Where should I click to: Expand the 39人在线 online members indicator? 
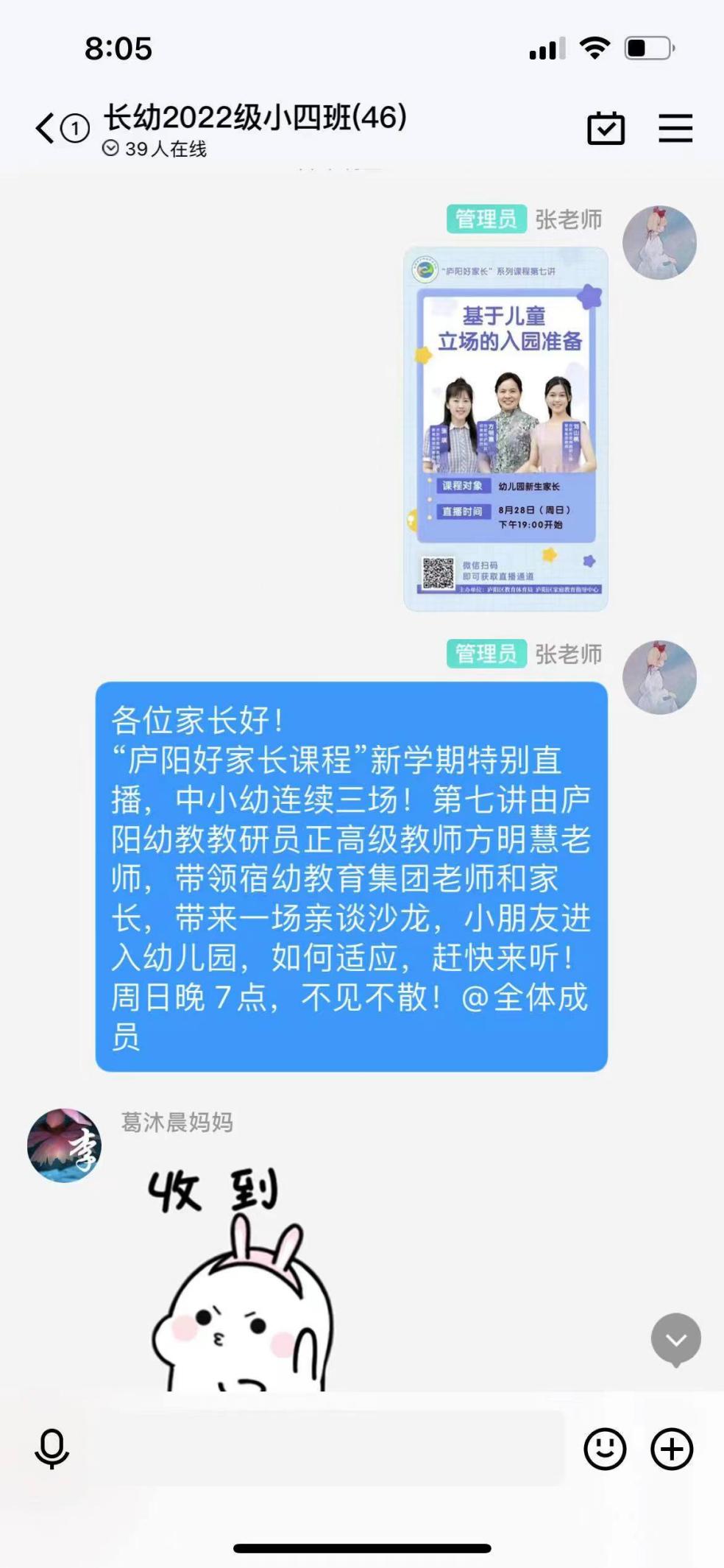coord(155,149)
